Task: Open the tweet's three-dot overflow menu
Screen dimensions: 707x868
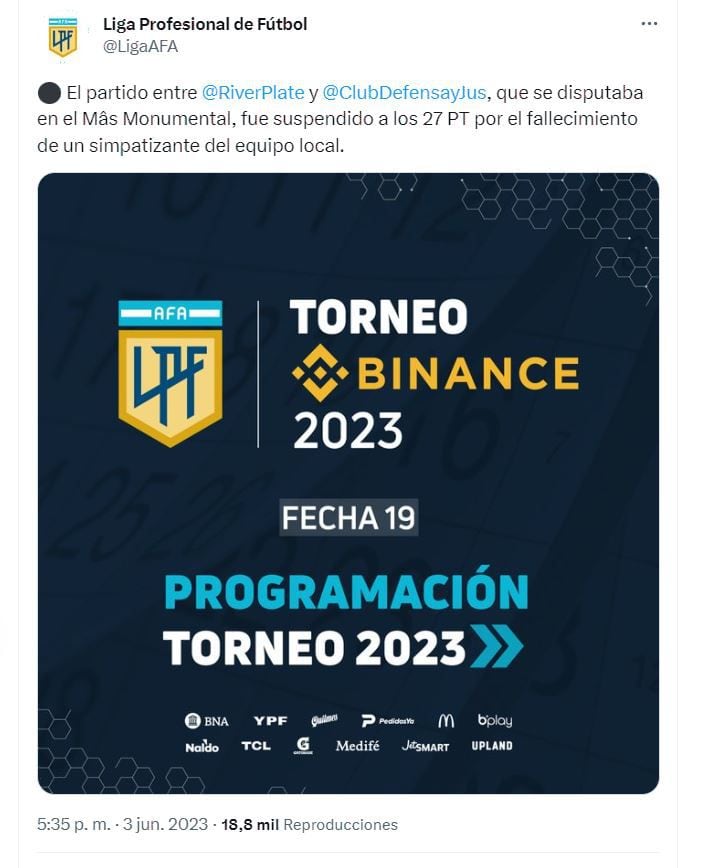Action: [649, 23]
